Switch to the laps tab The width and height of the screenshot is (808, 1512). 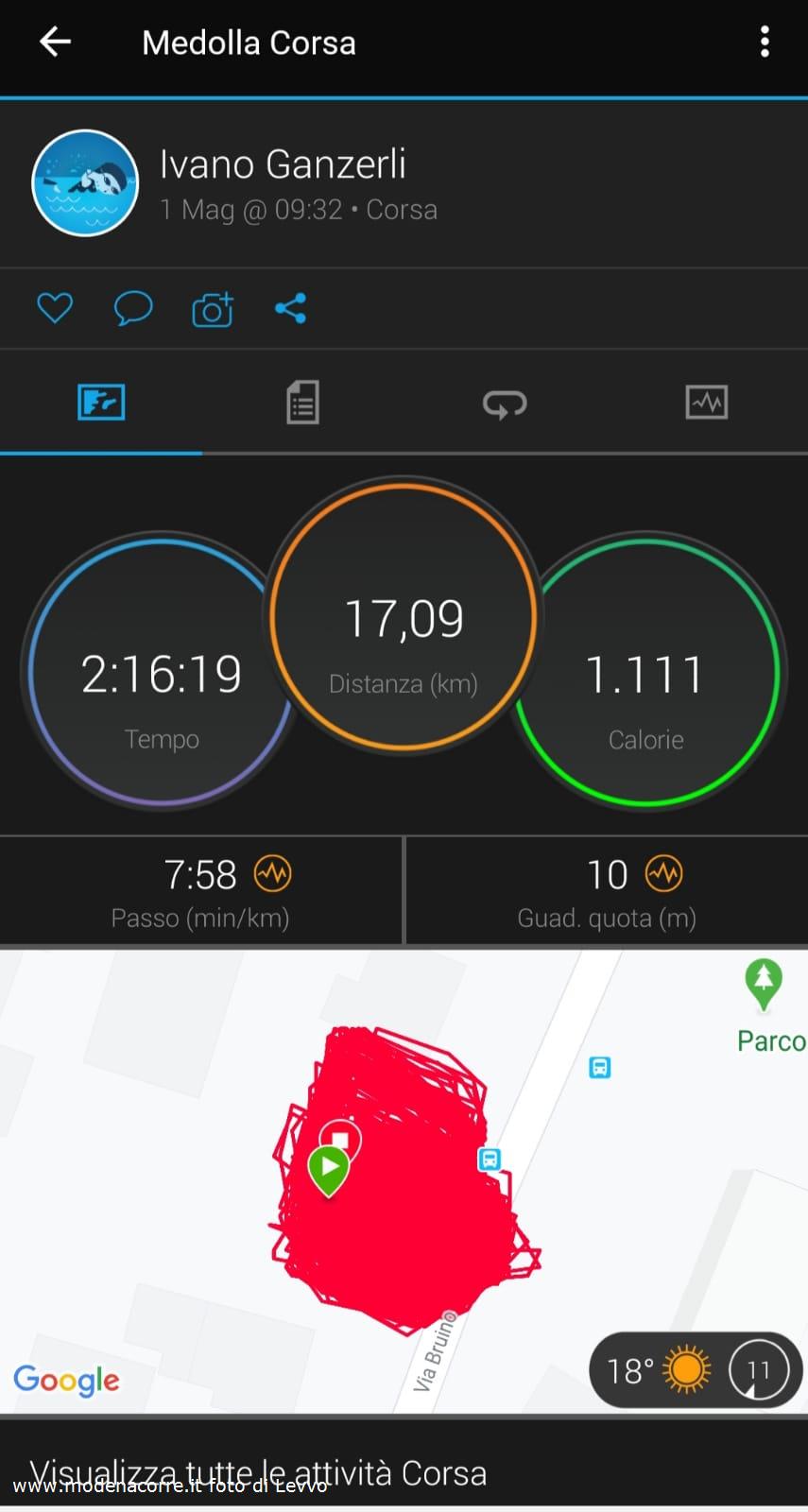(x=505, y=404)
